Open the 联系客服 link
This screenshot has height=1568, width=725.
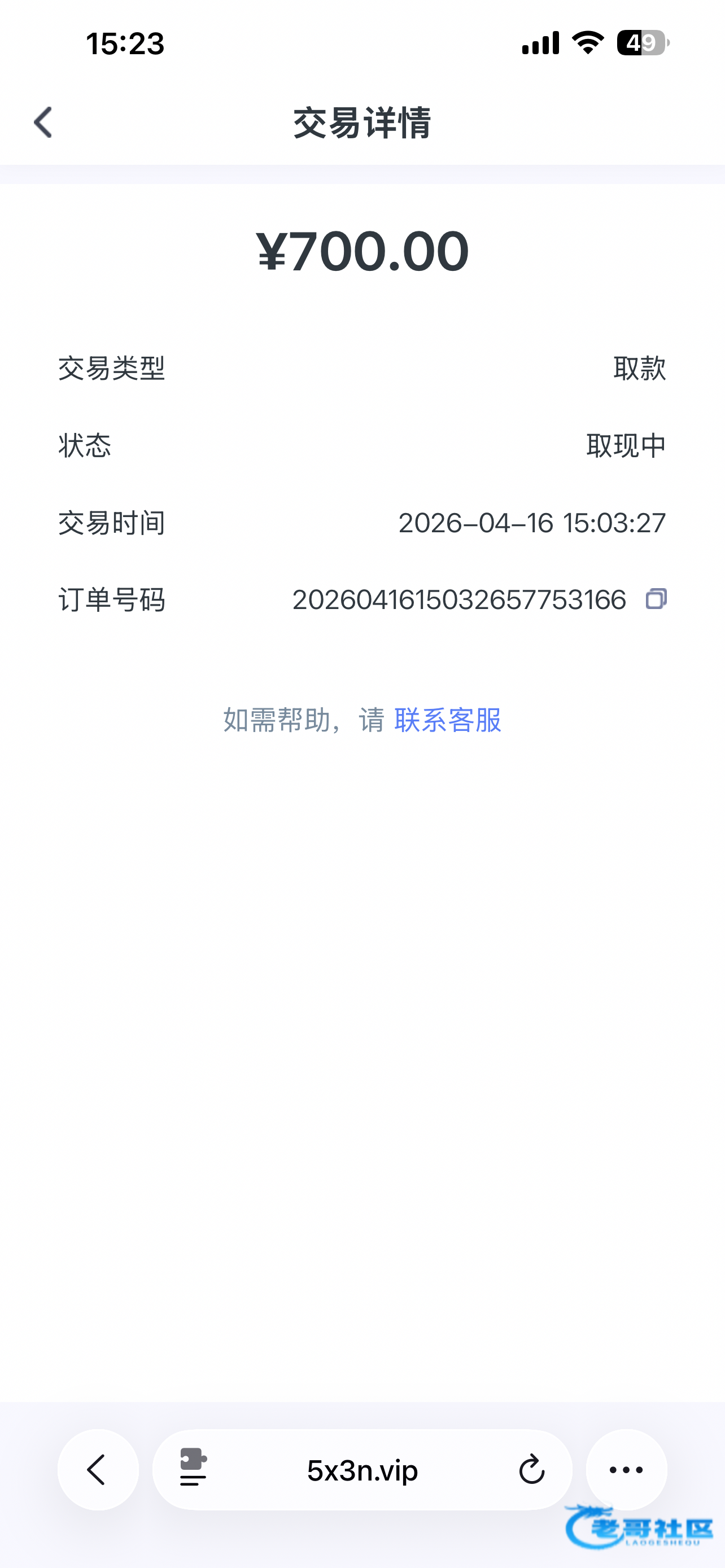447,720
